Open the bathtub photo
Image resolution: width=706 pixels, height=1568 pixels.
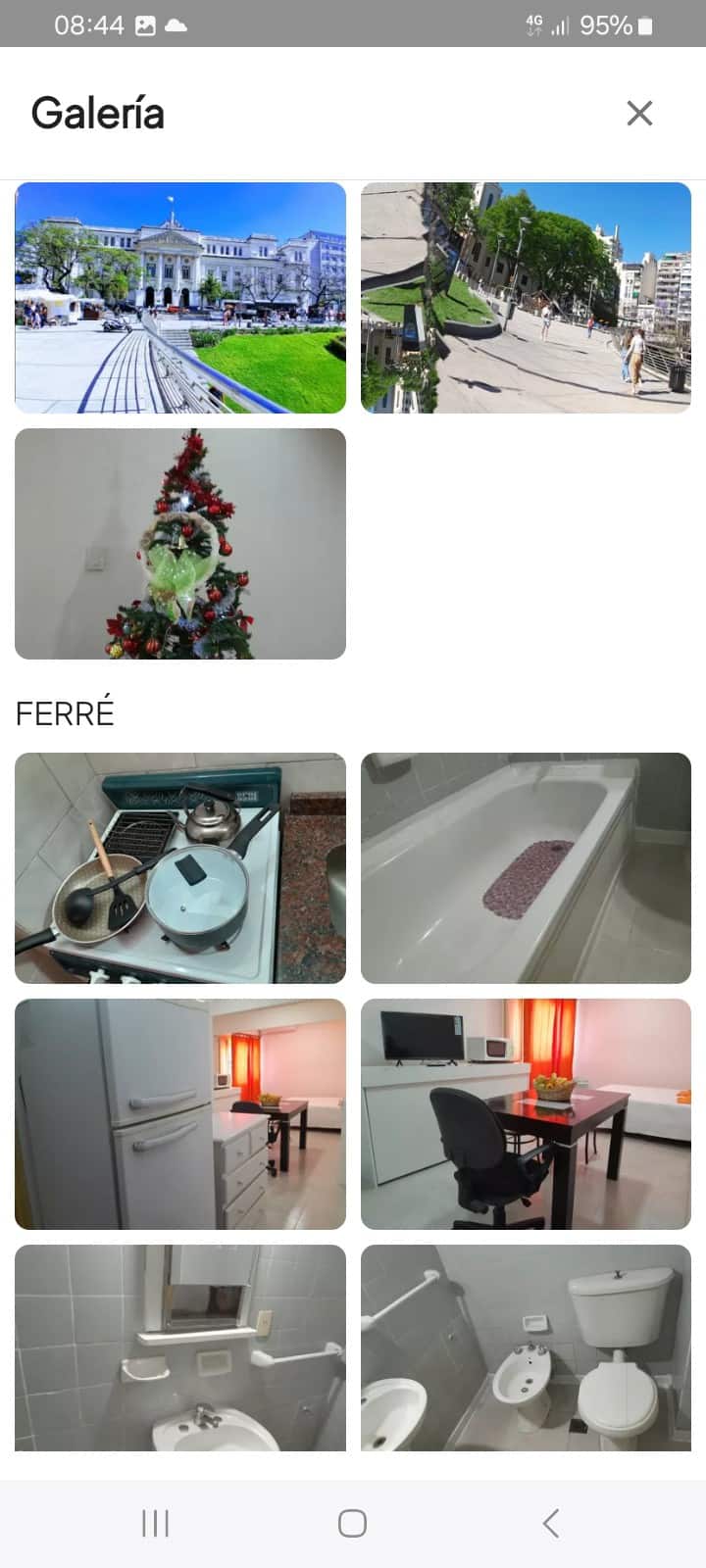pos(526,868)
